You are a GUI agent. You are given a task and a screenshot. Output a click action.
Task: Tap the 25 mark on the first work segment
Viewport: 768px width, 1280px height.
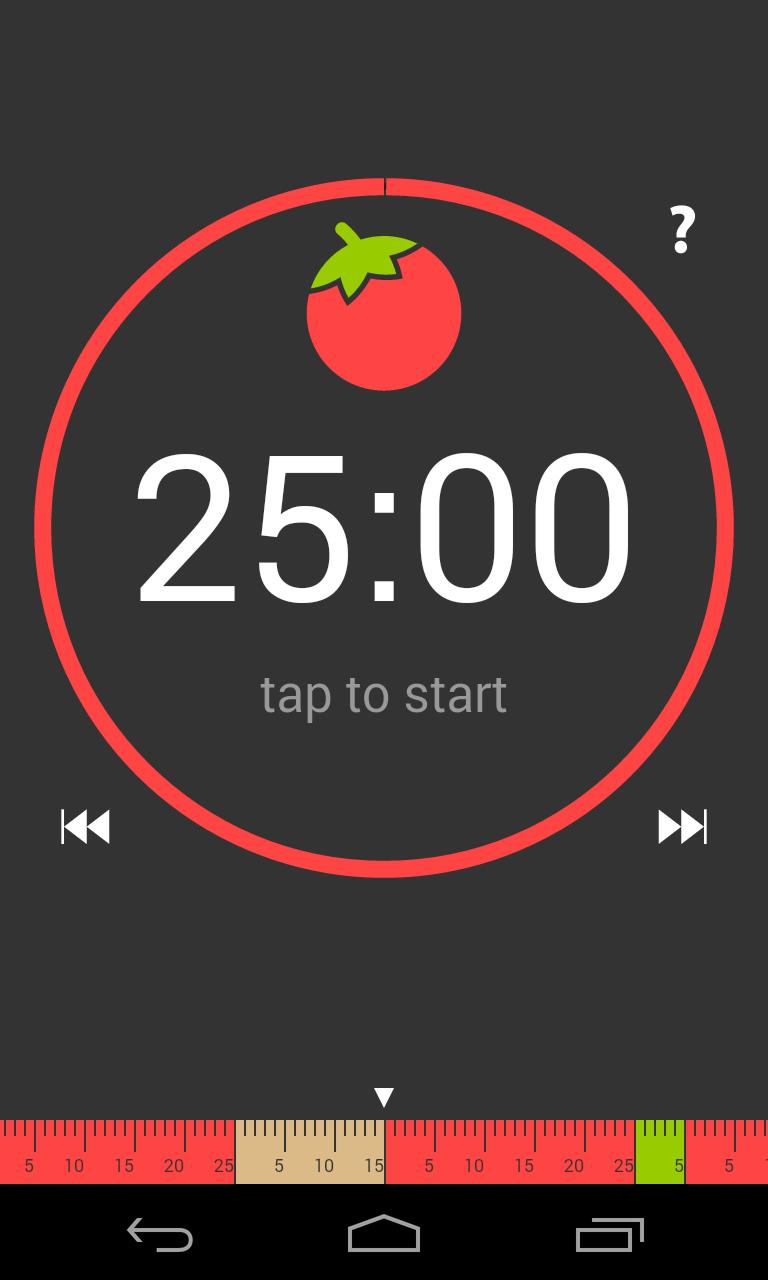225,1166
